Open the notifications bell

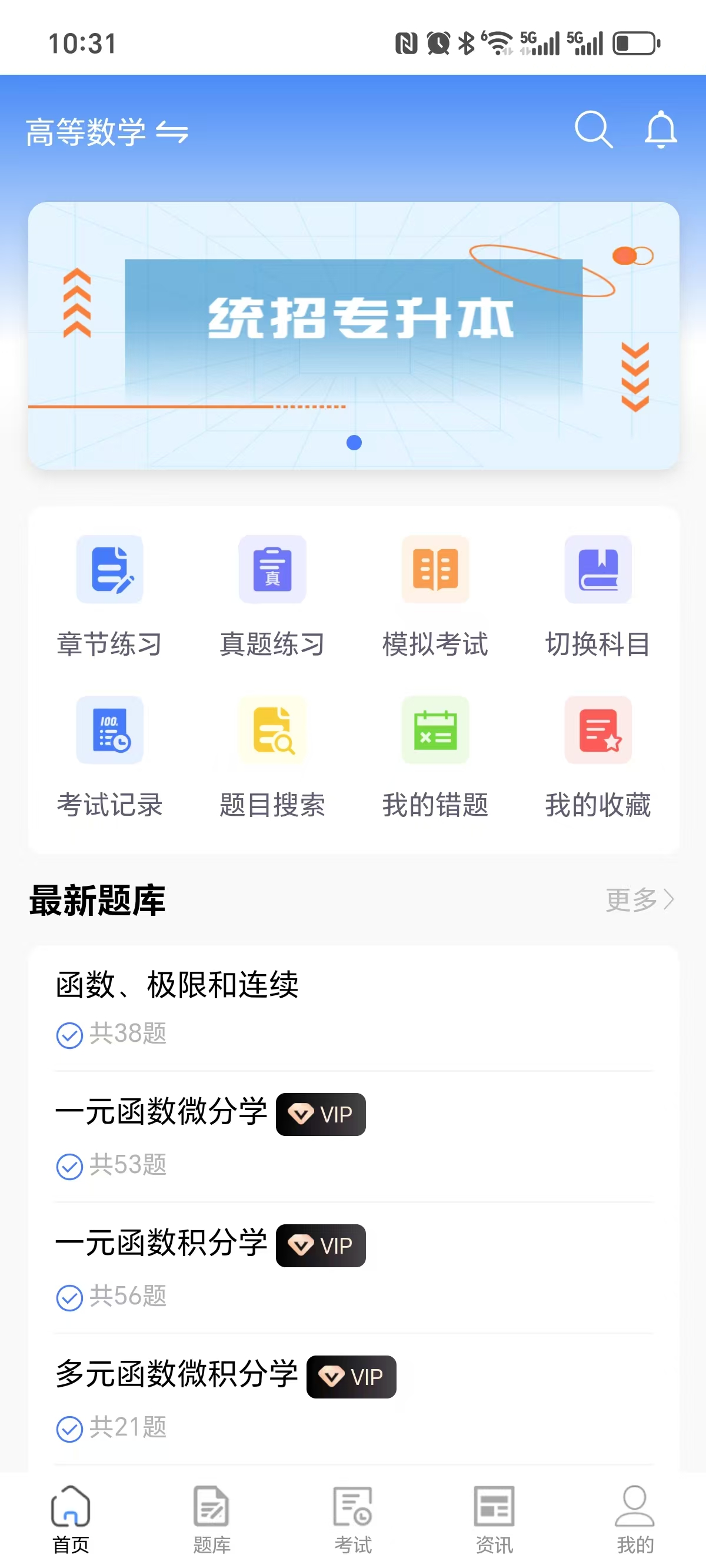660,129
